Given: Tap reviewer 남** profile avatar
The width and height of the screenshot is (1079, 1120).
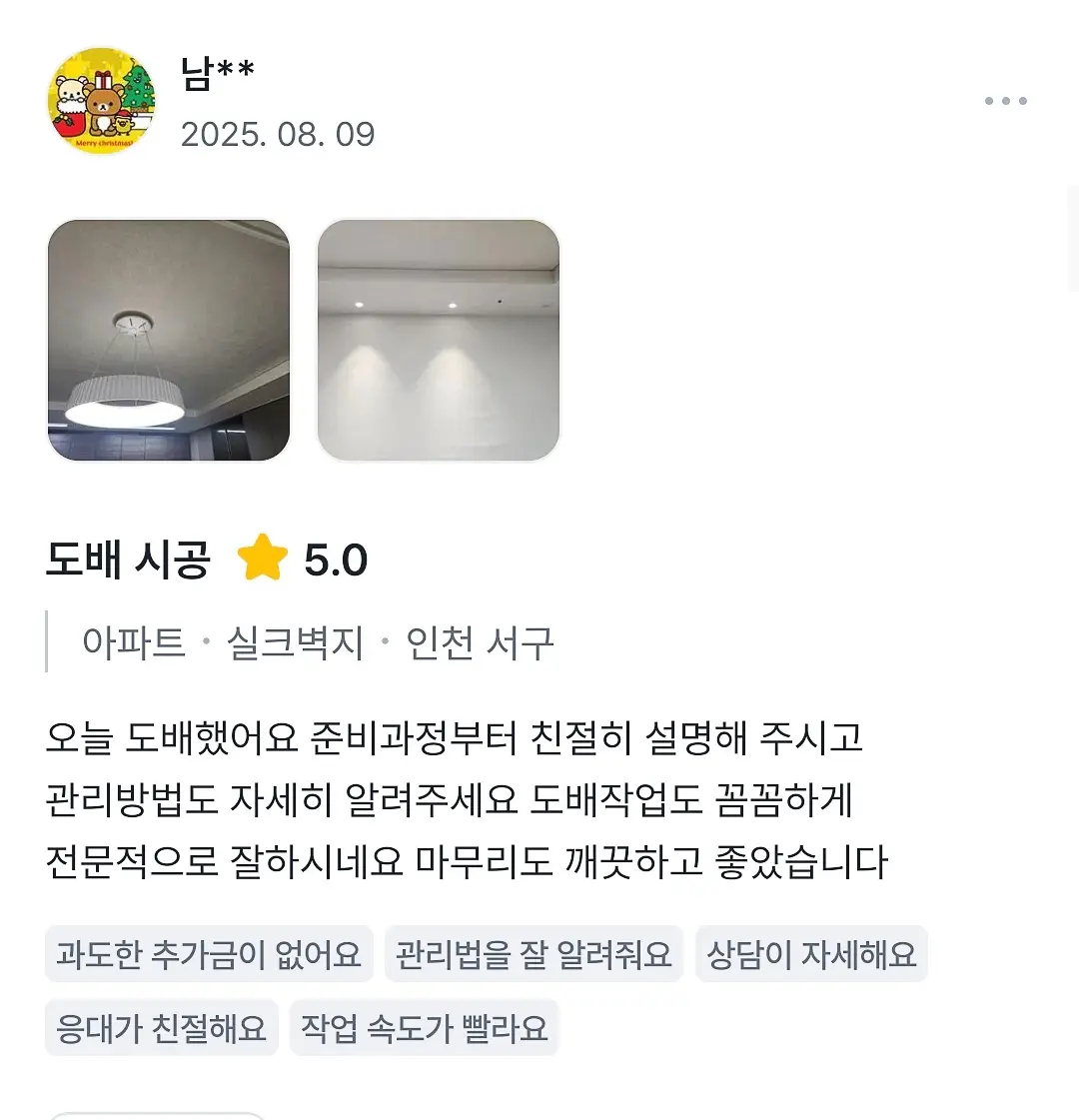Looking at the screenshot, I should (102, 101).
